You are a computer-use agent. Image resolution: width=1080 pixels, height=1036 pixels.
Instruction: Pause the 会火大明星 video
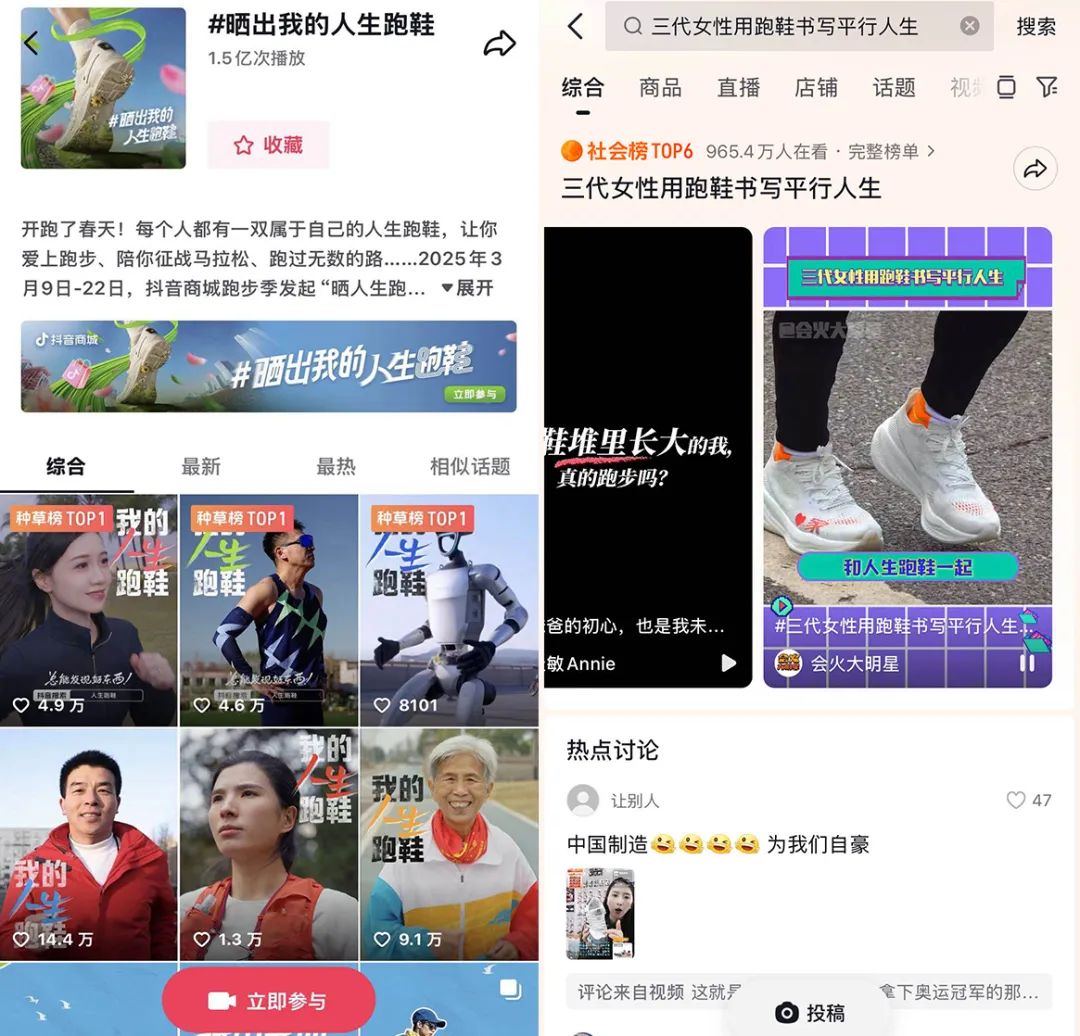click(1027, 663)
